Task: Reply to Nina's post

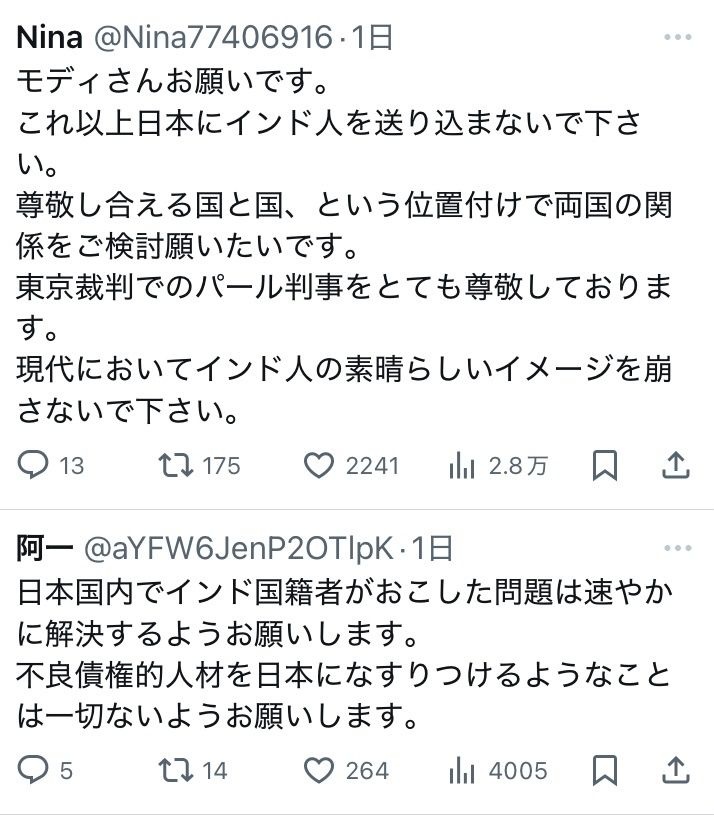Action: pos(35,465)
